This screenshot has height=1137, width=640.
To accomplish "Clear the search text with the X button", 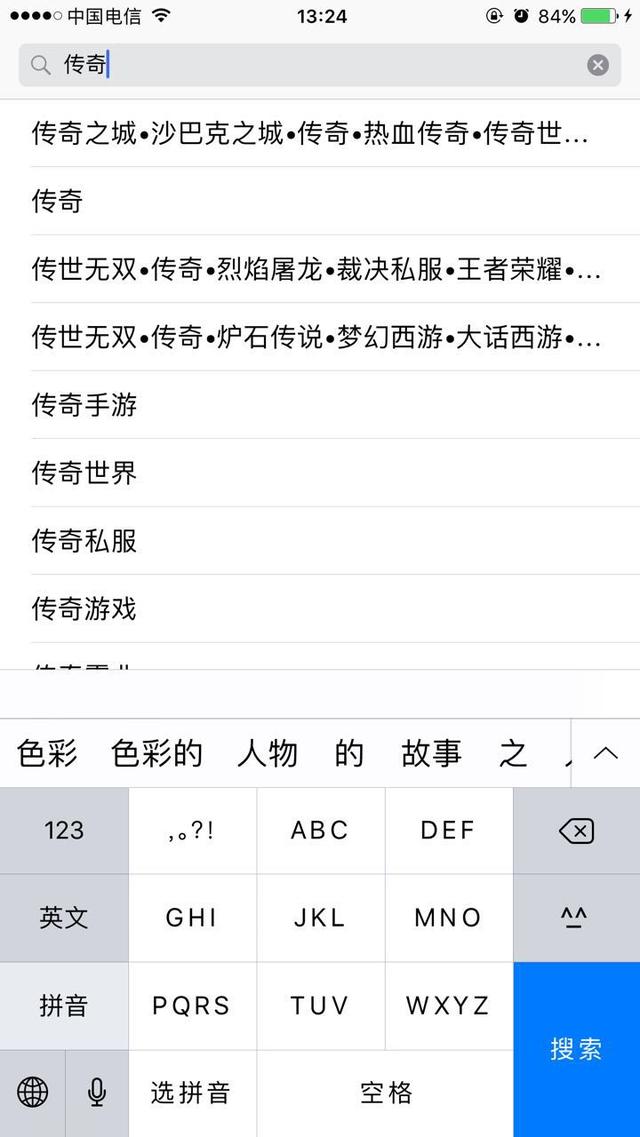I will [x=597, y=65].
